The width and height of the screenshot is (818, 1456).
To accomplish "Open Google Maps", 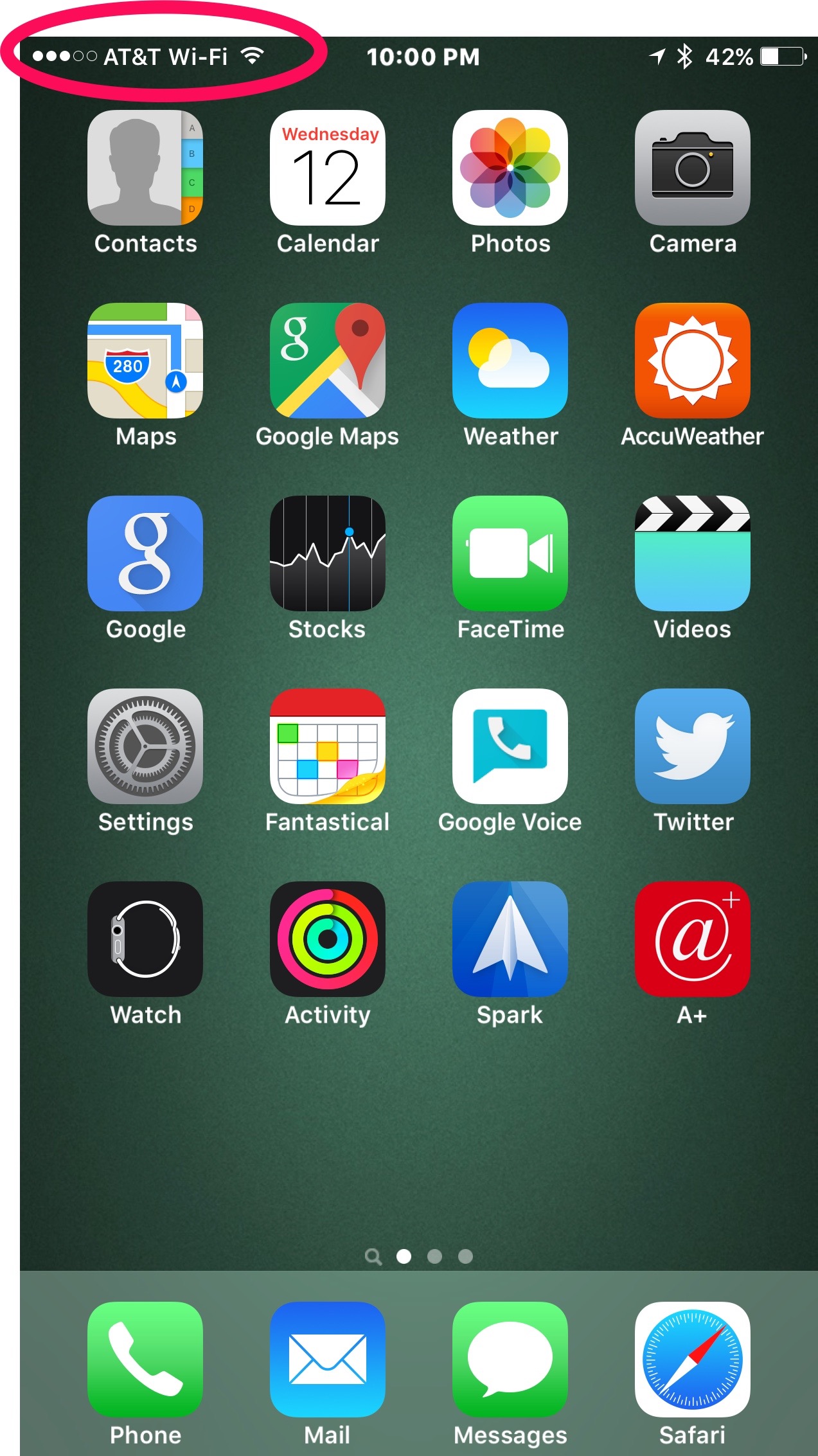I will click(x=328, y=361).
